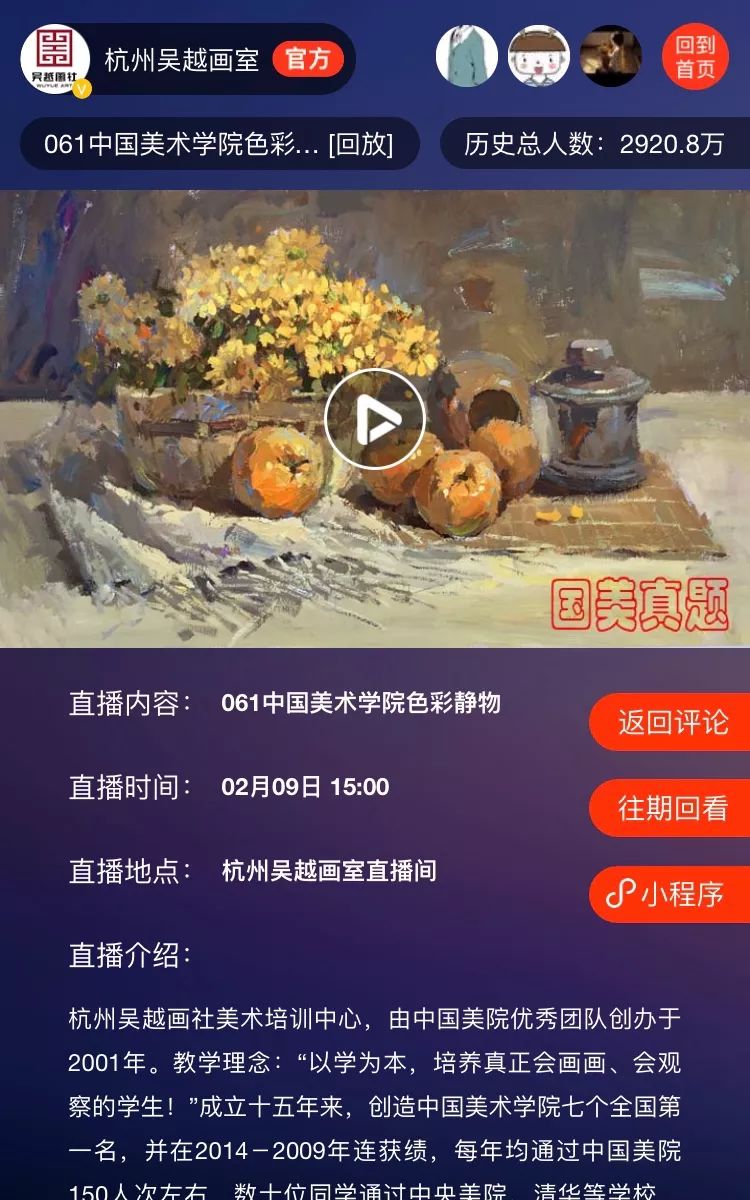The image size is (750, 1200).
Task: Open the 杭州吴越画室 profile avatar
Action: tap(56, 58)
